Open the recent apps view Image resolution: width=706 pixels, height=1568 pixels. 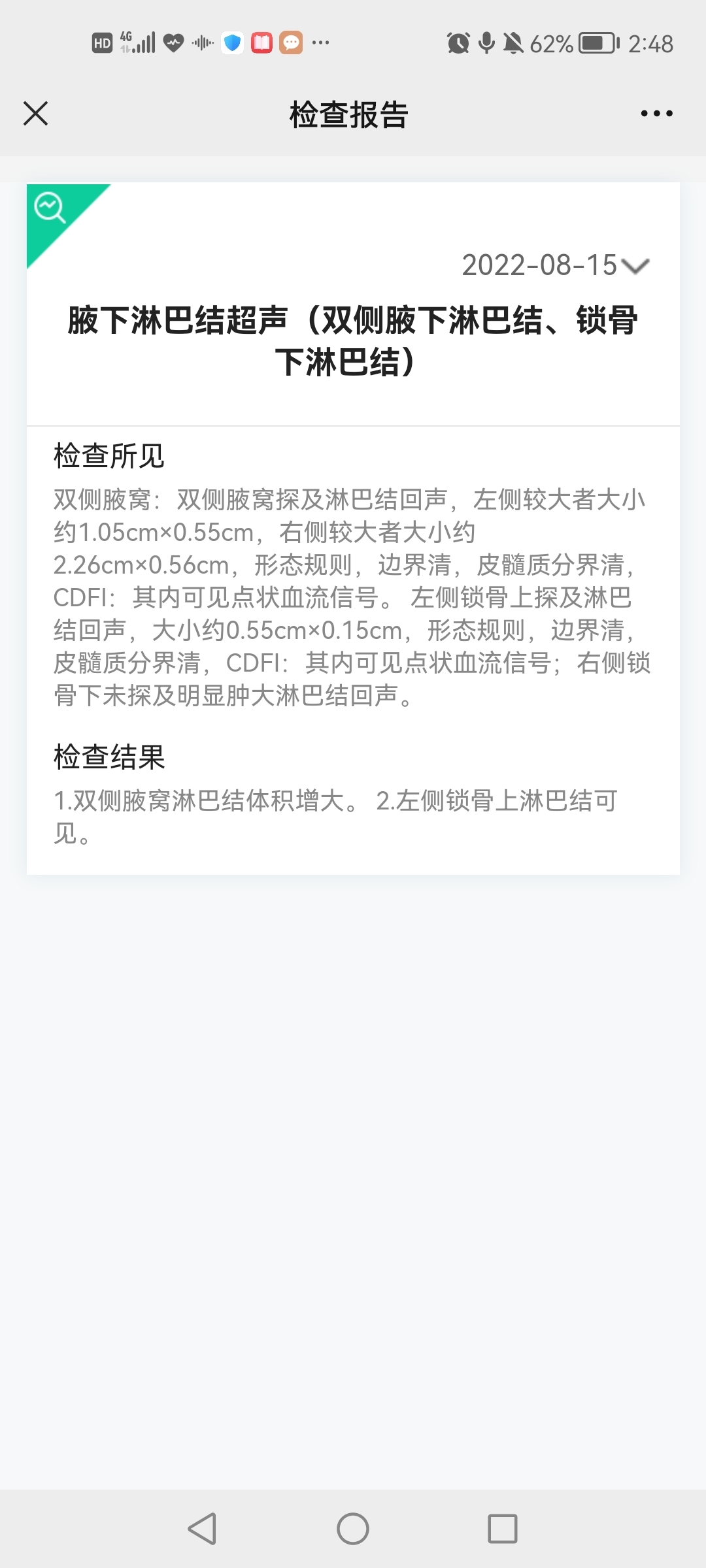503,1528
